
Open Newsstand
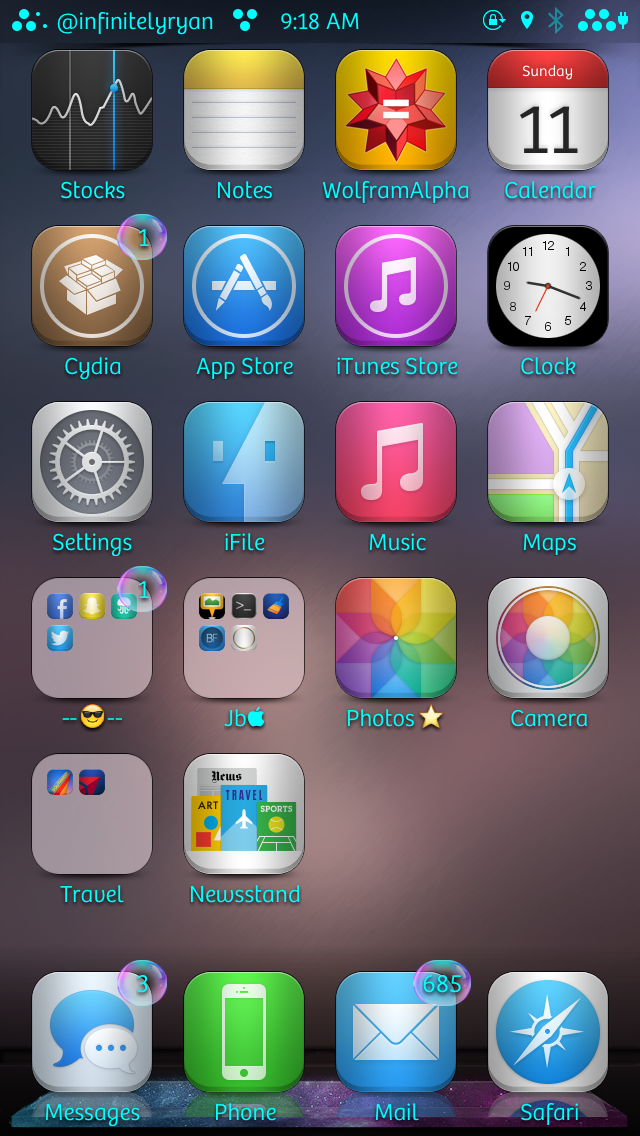(x=244, y=814)
